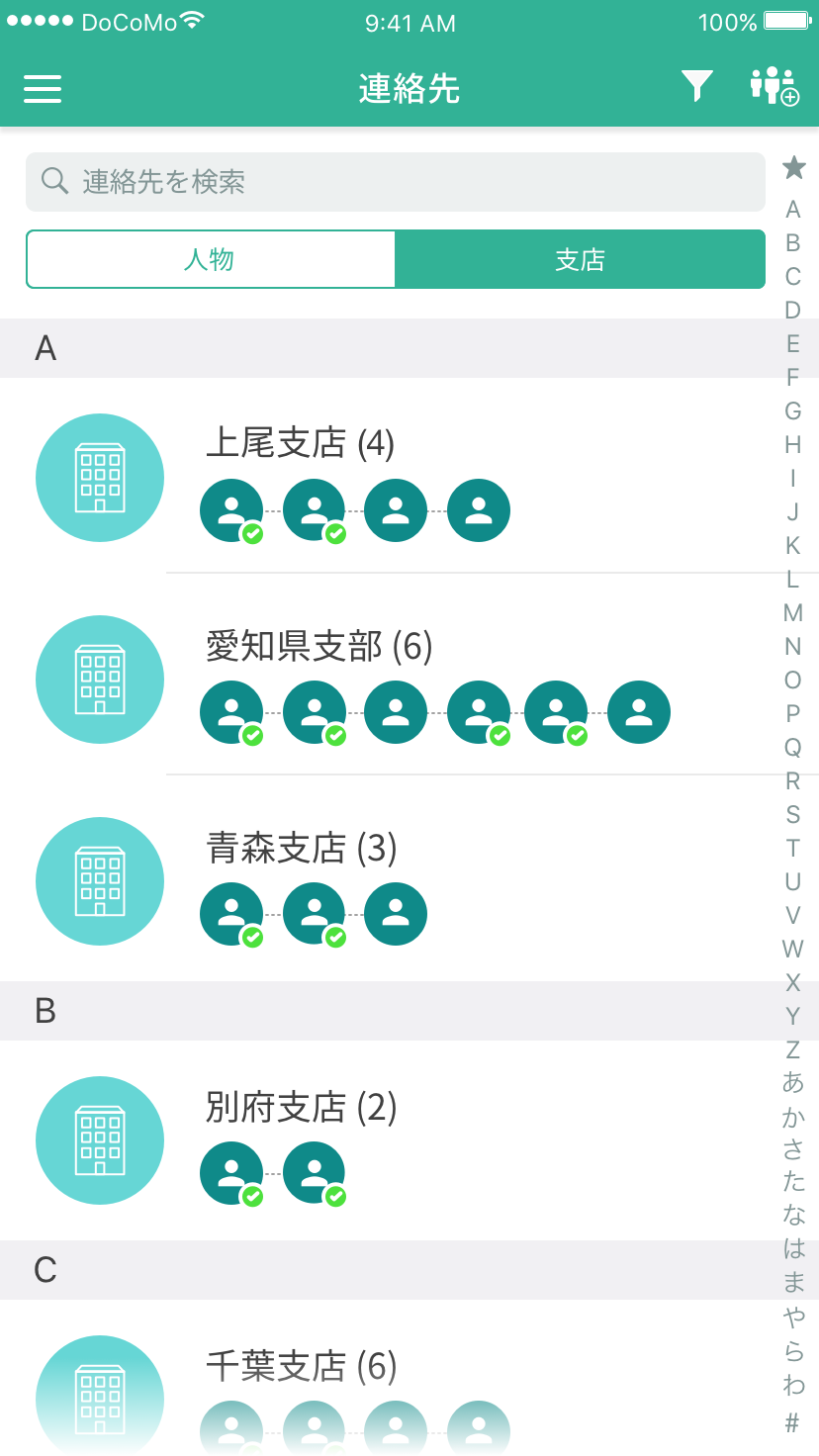Jump to letter T in the index
The width and height of the screenshot is (819, 1456).
793,849
